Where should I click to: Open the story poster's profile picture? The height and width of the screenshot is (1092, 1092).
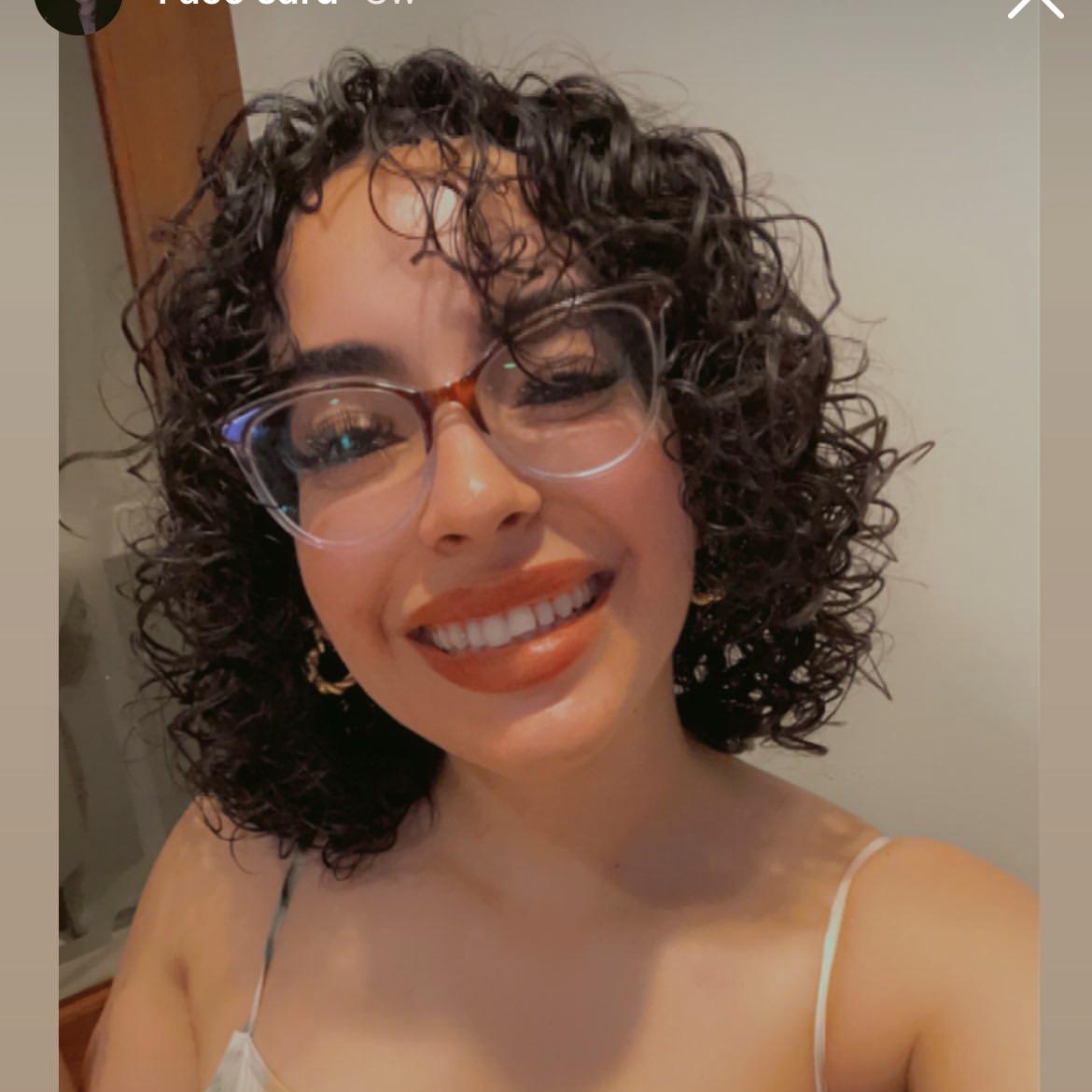(78, 9)
